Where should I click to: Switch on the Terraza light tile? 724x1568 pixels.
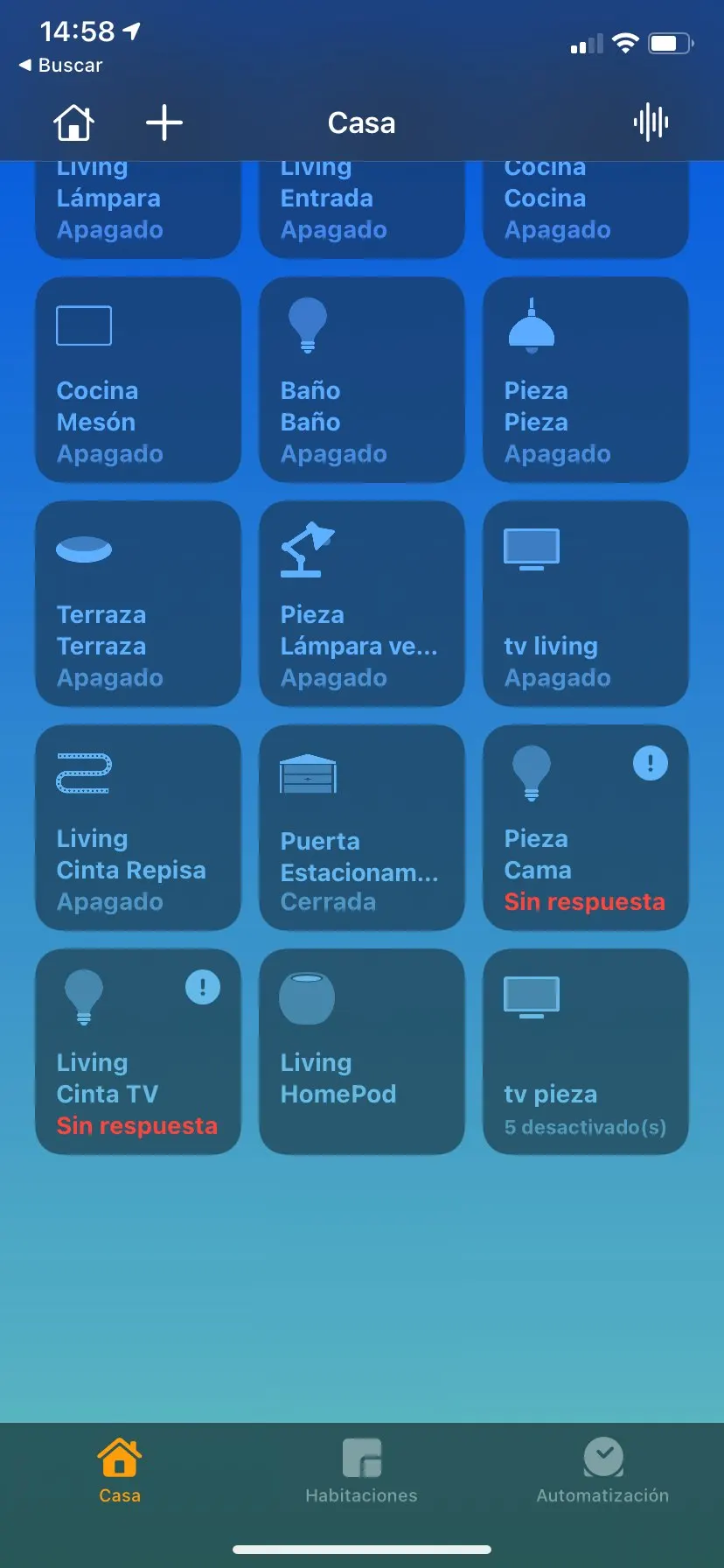[138, 604]
